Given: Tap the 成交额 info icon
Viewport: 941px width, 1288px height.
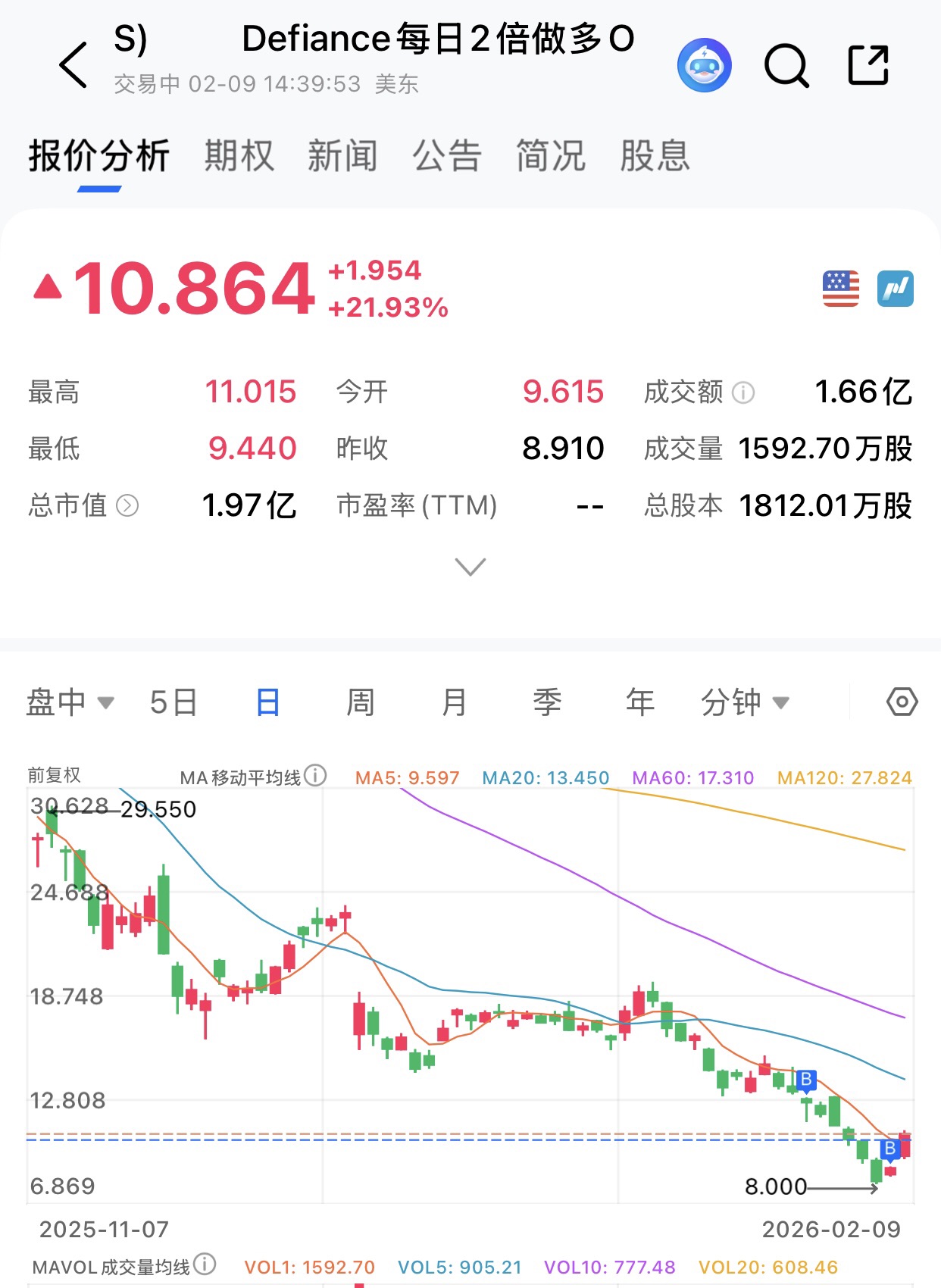Looking at the screenshot, I should (743, 392).
